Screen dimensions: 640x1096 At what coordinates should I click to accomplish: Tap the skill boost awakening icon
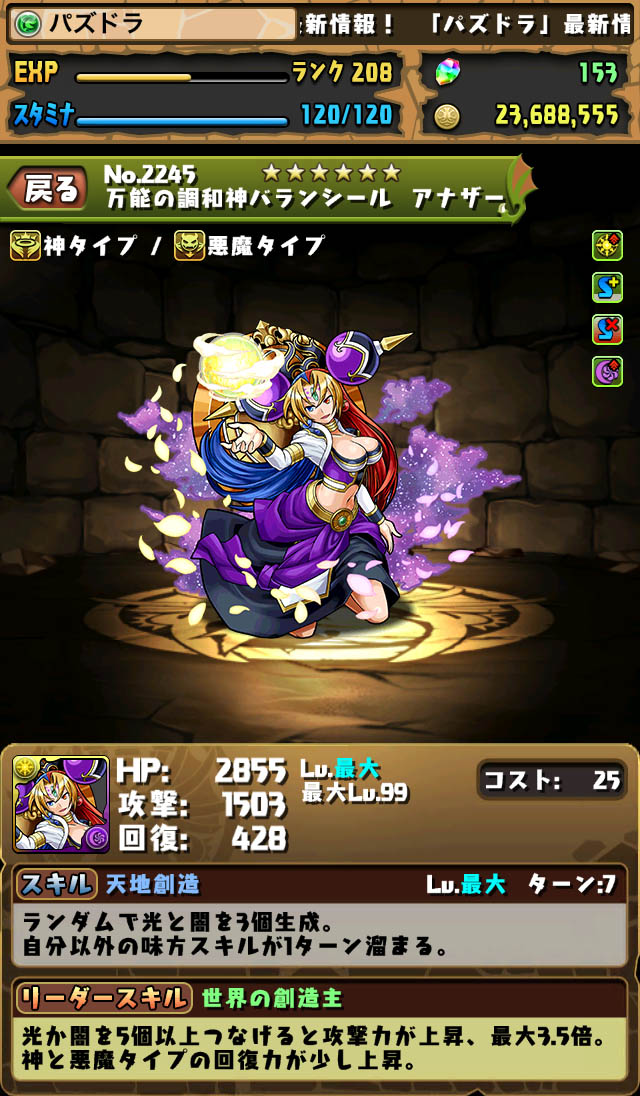[607, 287]
